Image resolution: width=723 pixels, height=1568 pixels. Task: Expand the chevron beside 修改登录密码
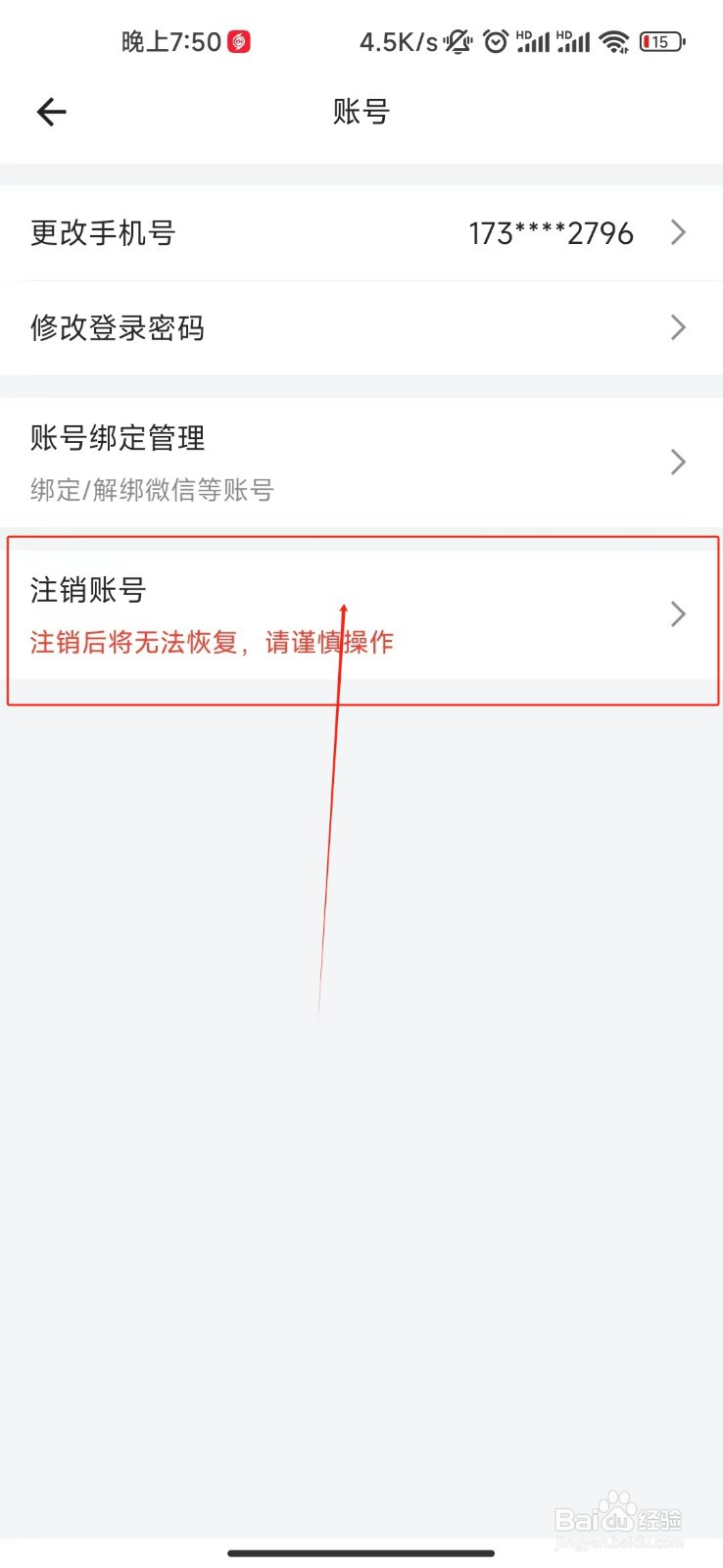pyautogui.click(x=677, y=327)
